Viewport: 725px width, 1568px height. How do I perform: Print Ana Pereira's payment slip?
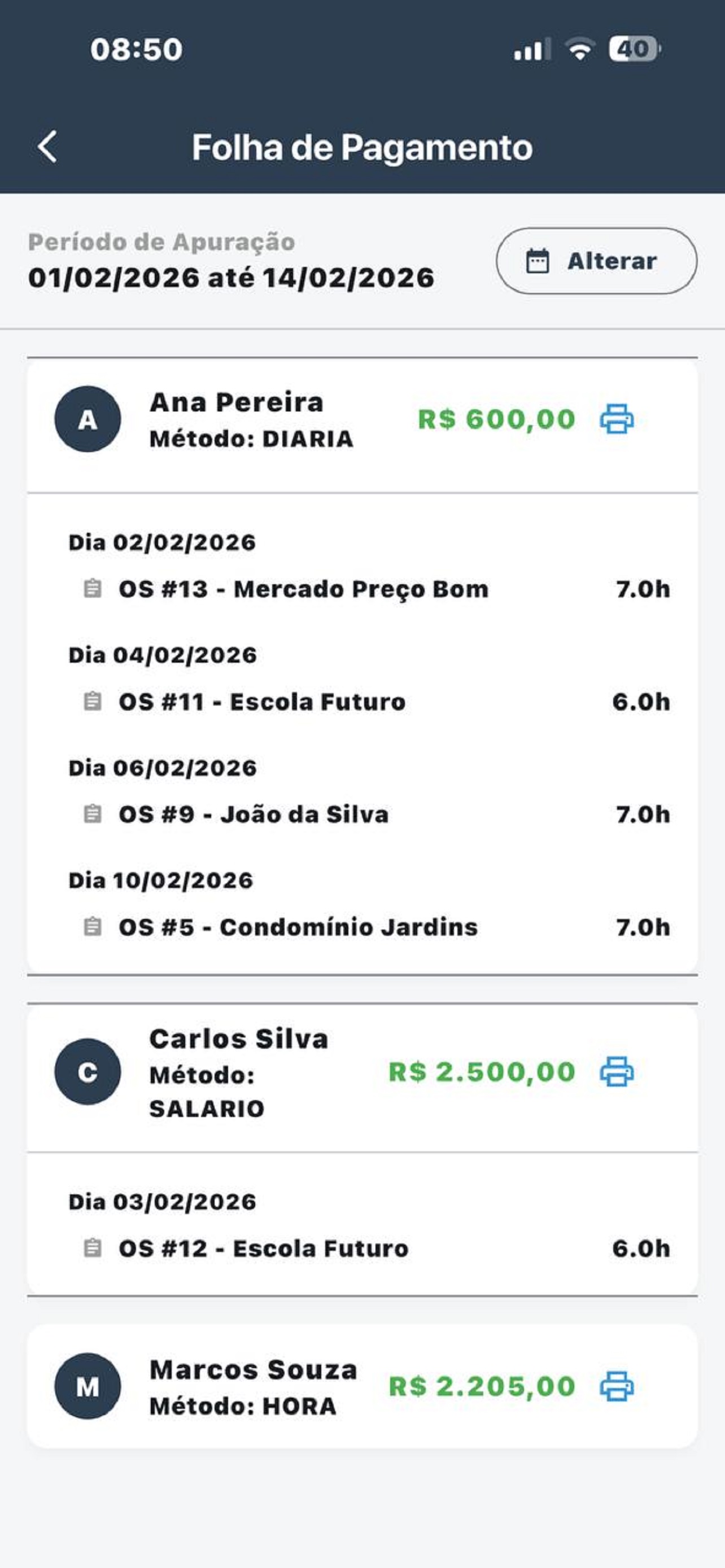pos(617,419)
